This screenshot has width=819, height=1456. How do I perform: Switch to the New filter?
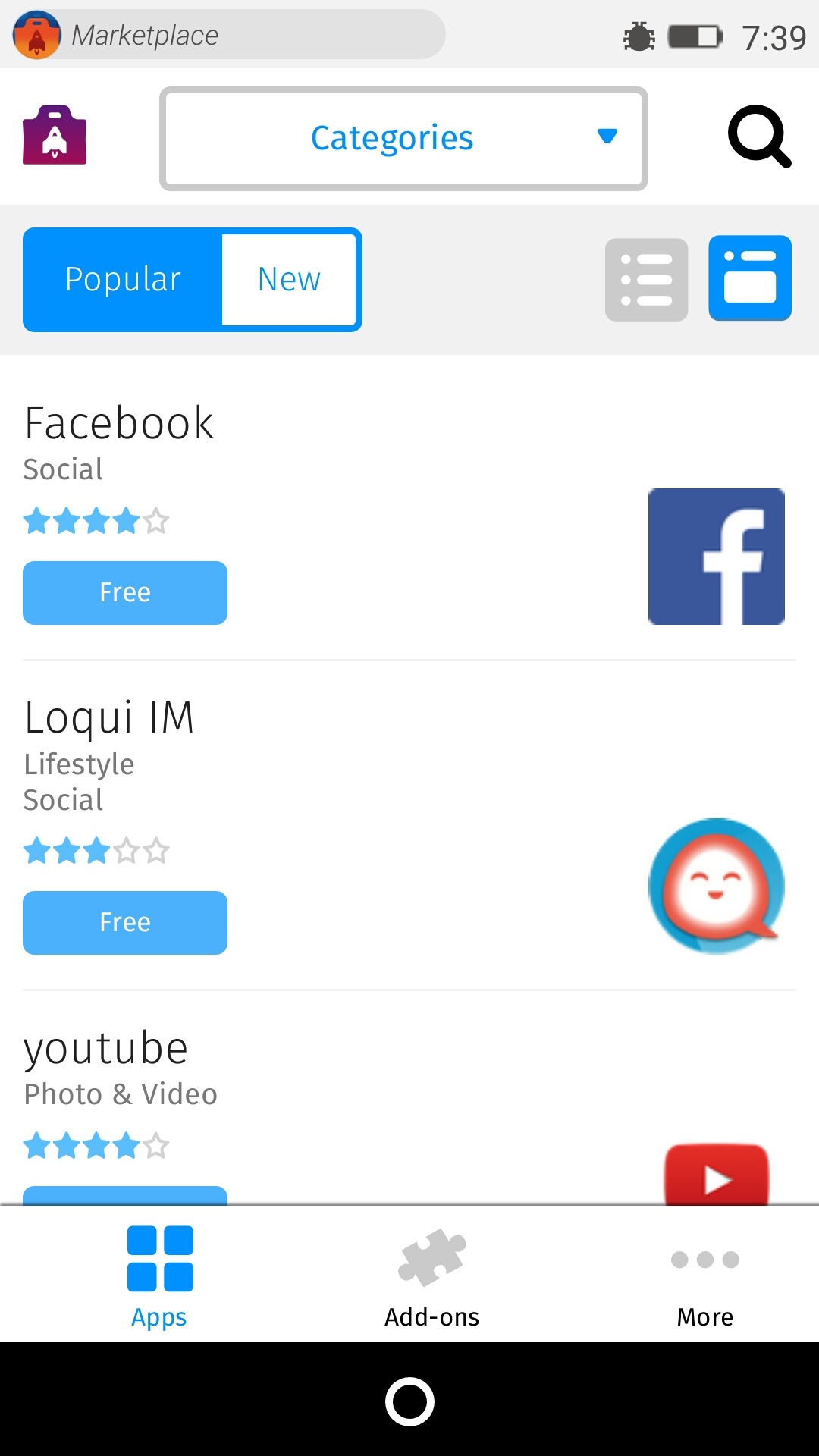289,279
